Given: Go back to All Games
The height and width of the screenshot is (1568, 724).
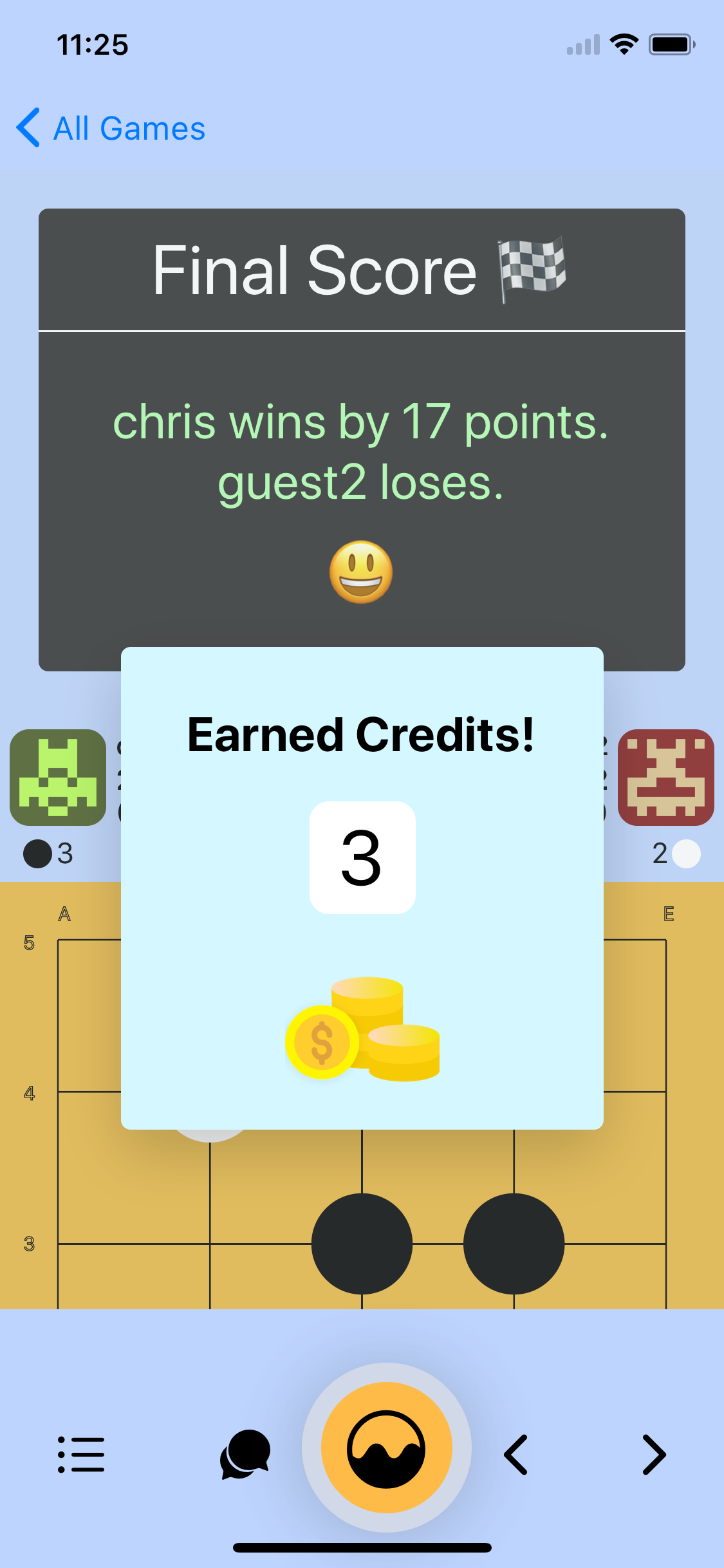Looking at the screenshot, I should [x=111, y=128].
